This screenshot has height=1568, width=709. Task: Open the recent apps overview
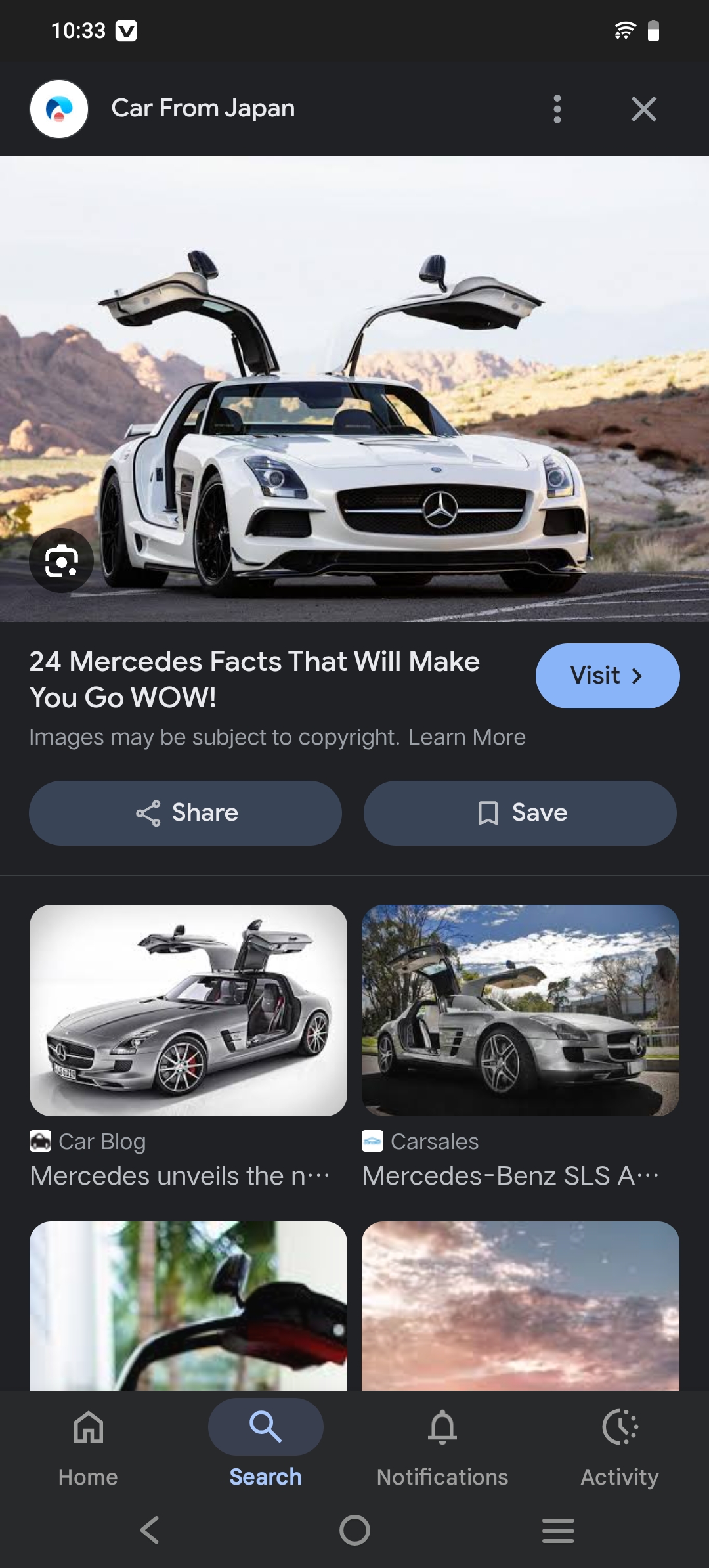point(558,1530)
